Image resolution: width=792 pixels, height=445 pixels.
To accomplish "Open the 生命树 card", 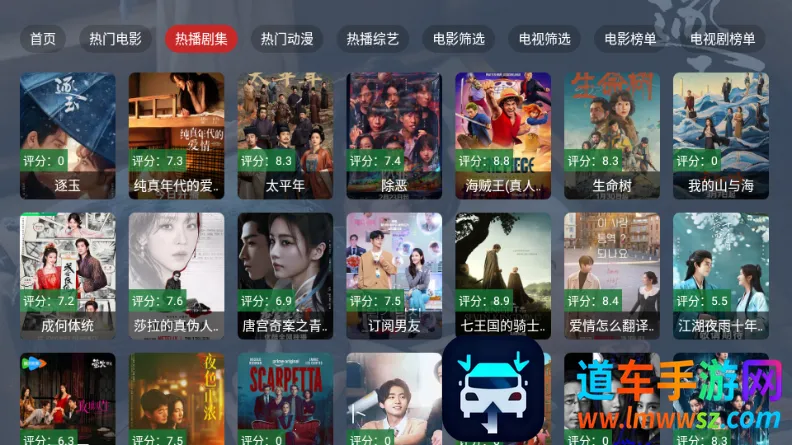I will (x=612, y=130).
